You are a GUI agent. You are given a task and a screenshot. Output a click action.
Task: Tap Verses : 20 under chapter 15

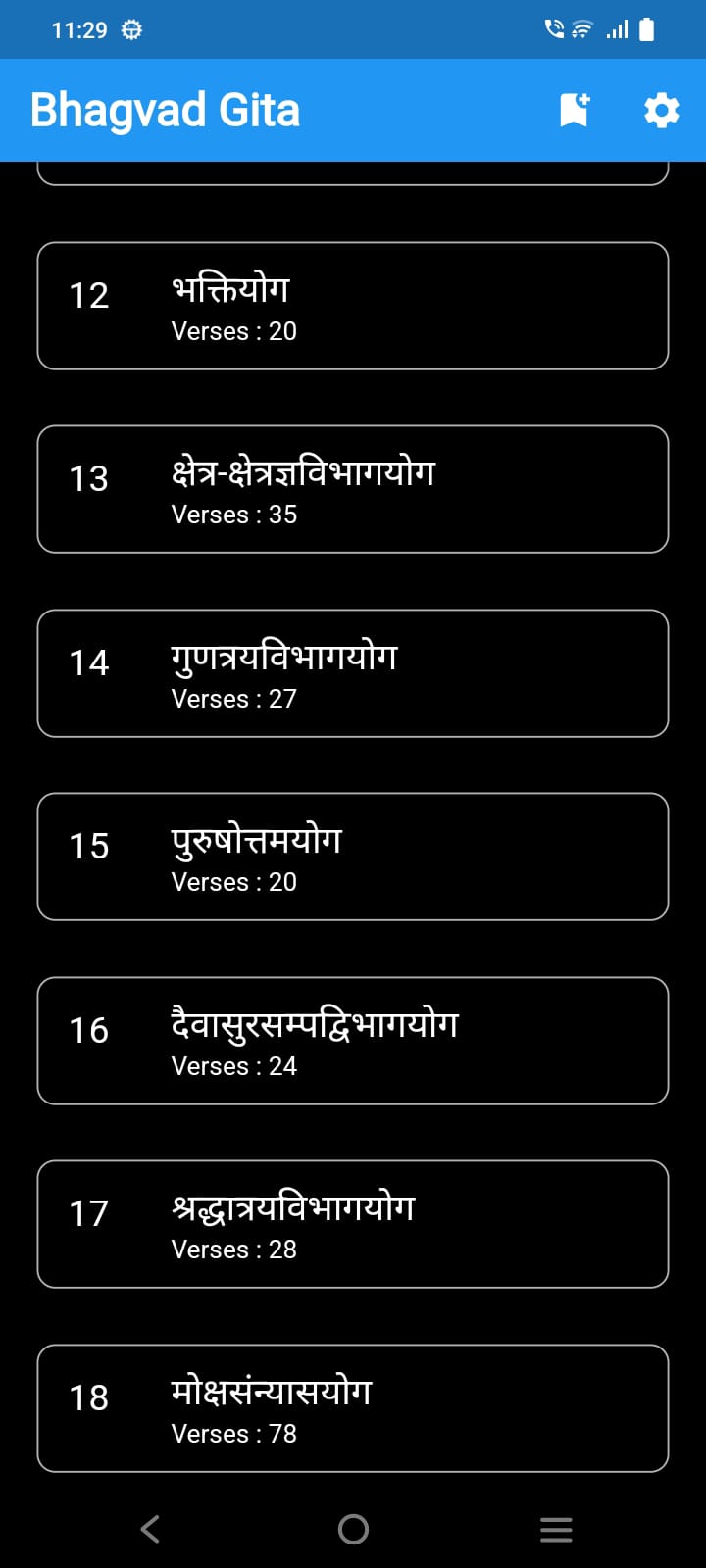(233, 882)
